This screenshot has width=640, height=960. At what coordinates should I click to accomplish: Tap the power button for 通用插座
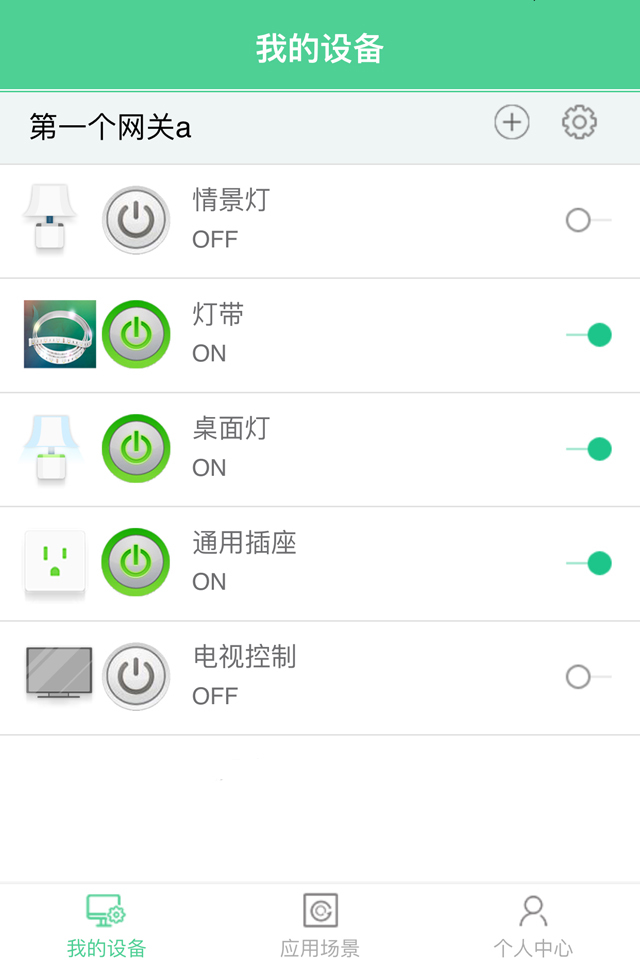point(136,562)
